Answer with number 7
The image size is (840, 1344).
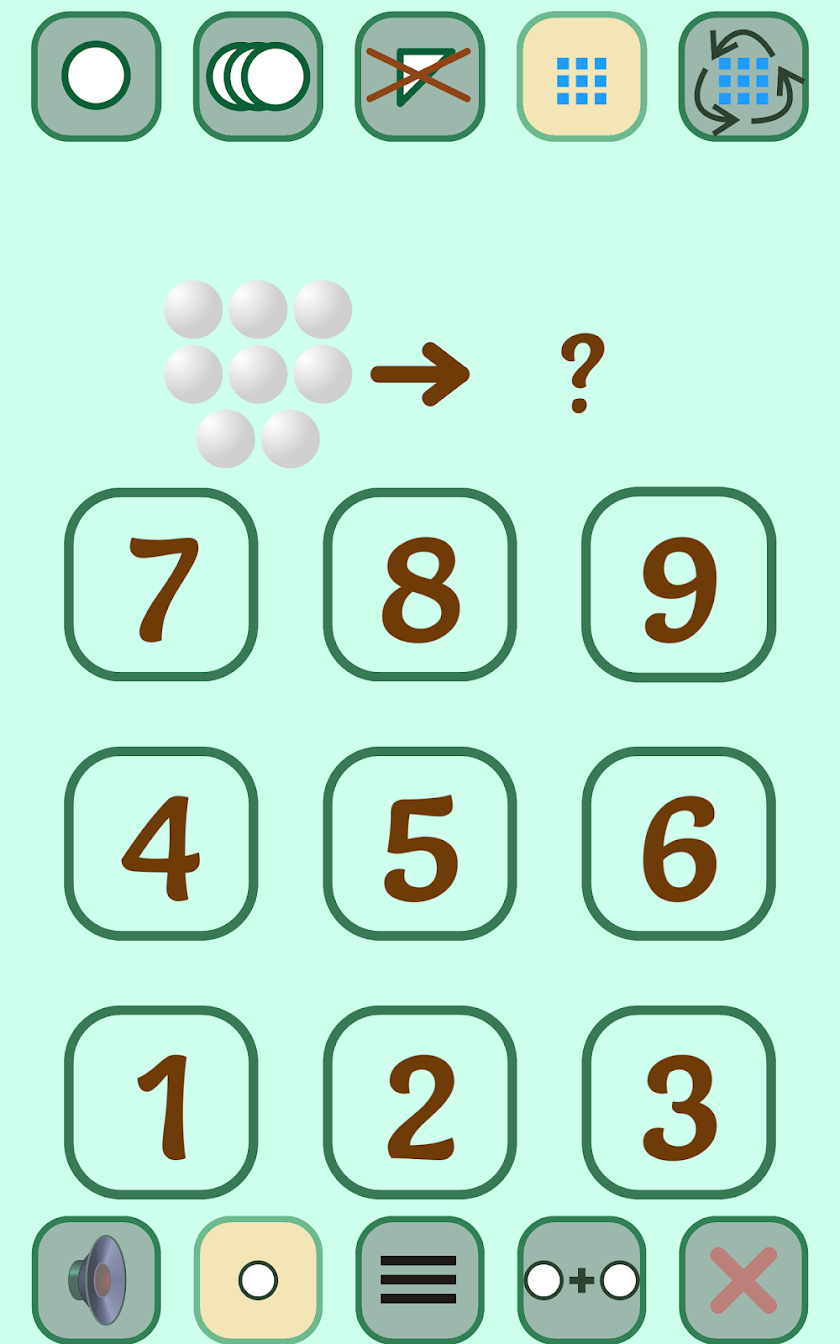coord(161,585)
